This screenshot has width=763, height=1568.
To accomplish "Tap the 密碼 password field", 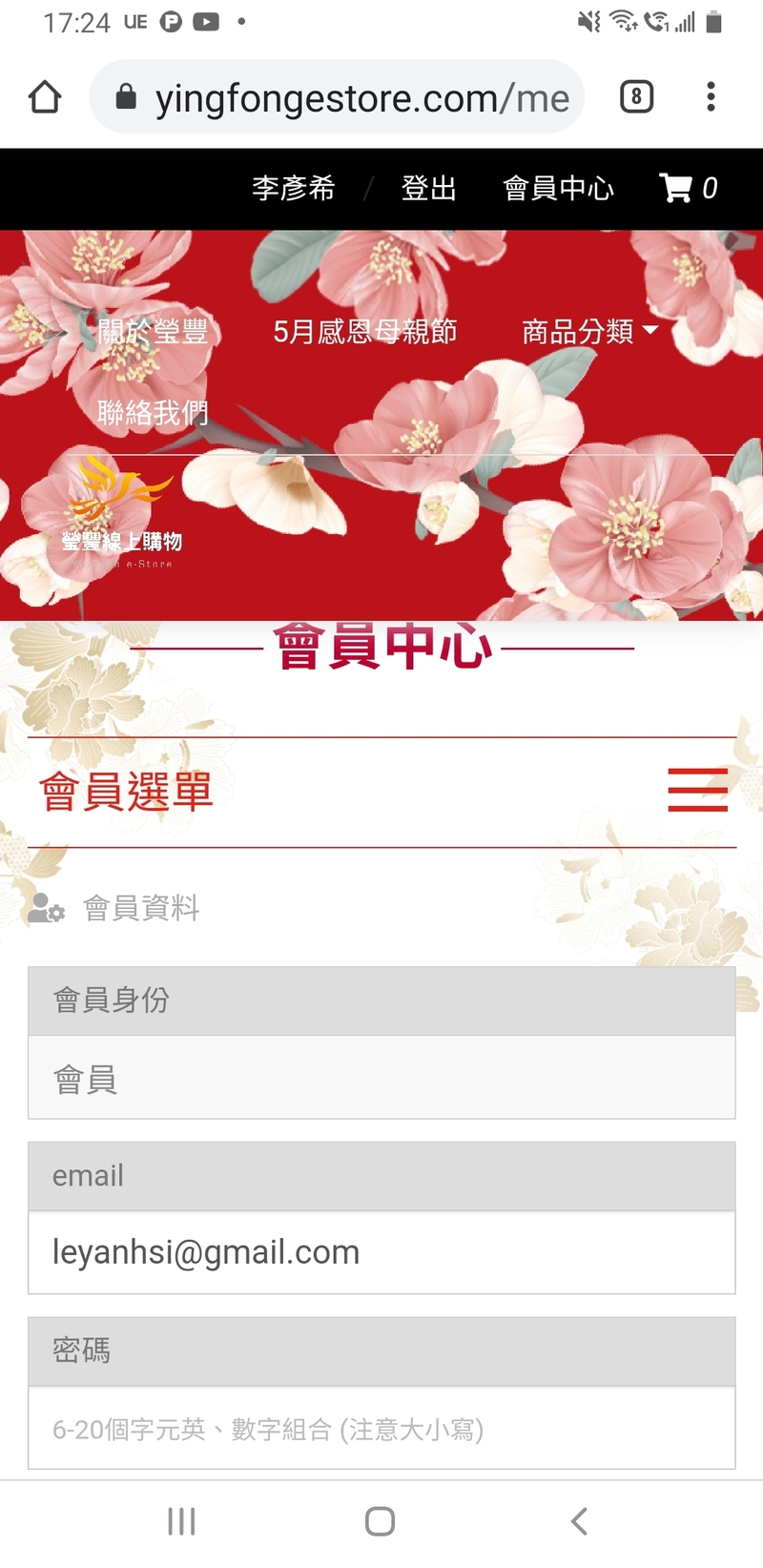I will tap(381, 1428).
